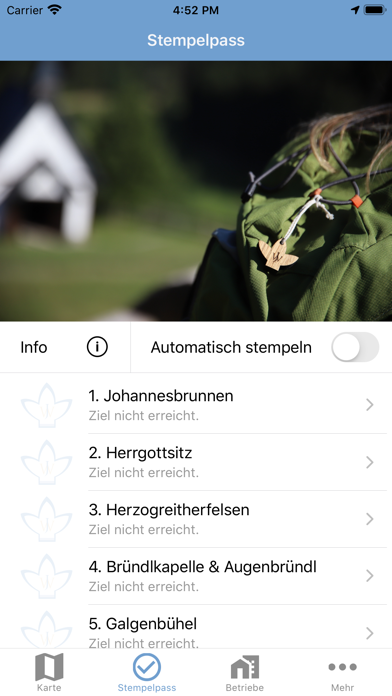
Task: Switch to the Karte tab
Action: (49, 672)
